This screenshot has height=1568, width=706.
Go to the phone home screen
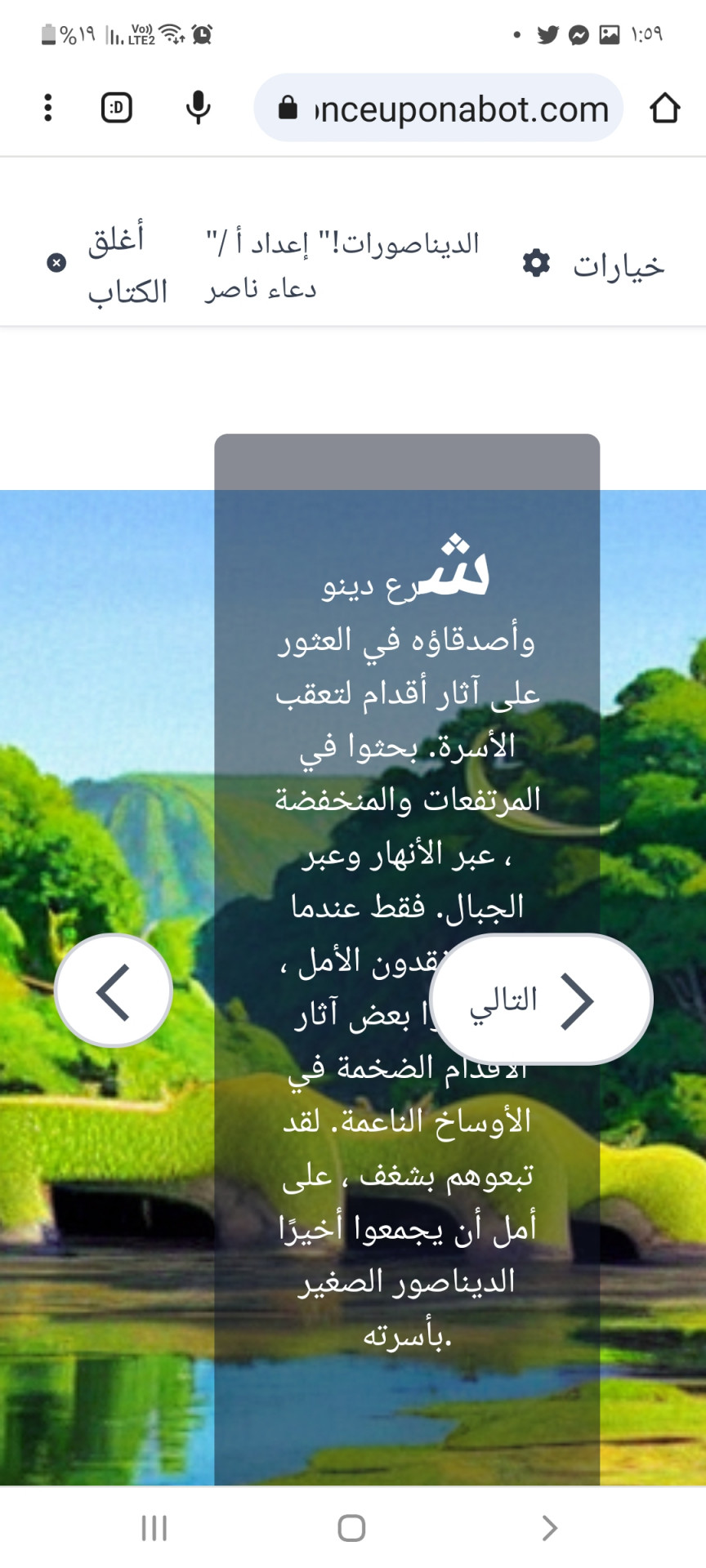tap(351, 1527)
